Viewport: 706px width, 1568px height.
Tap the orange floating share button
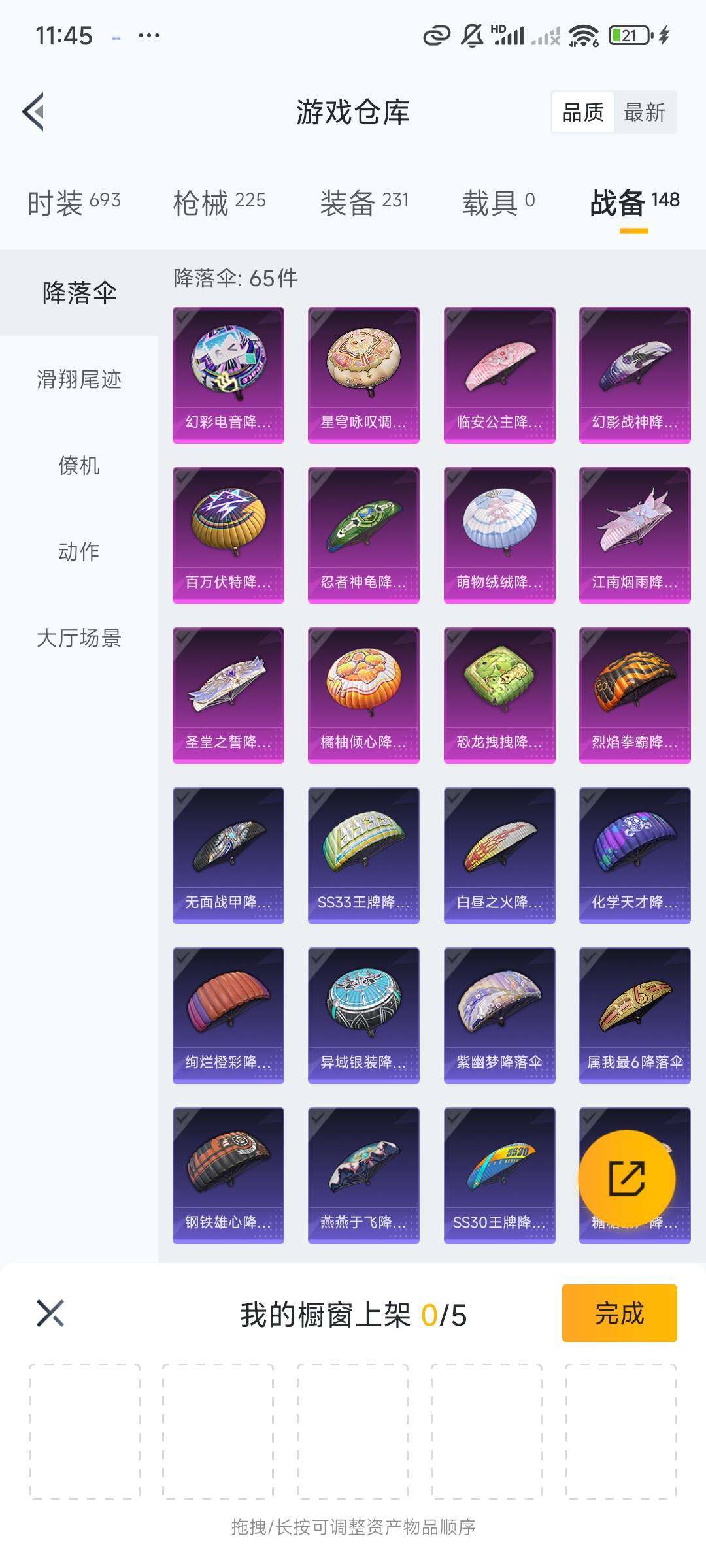626,1179
